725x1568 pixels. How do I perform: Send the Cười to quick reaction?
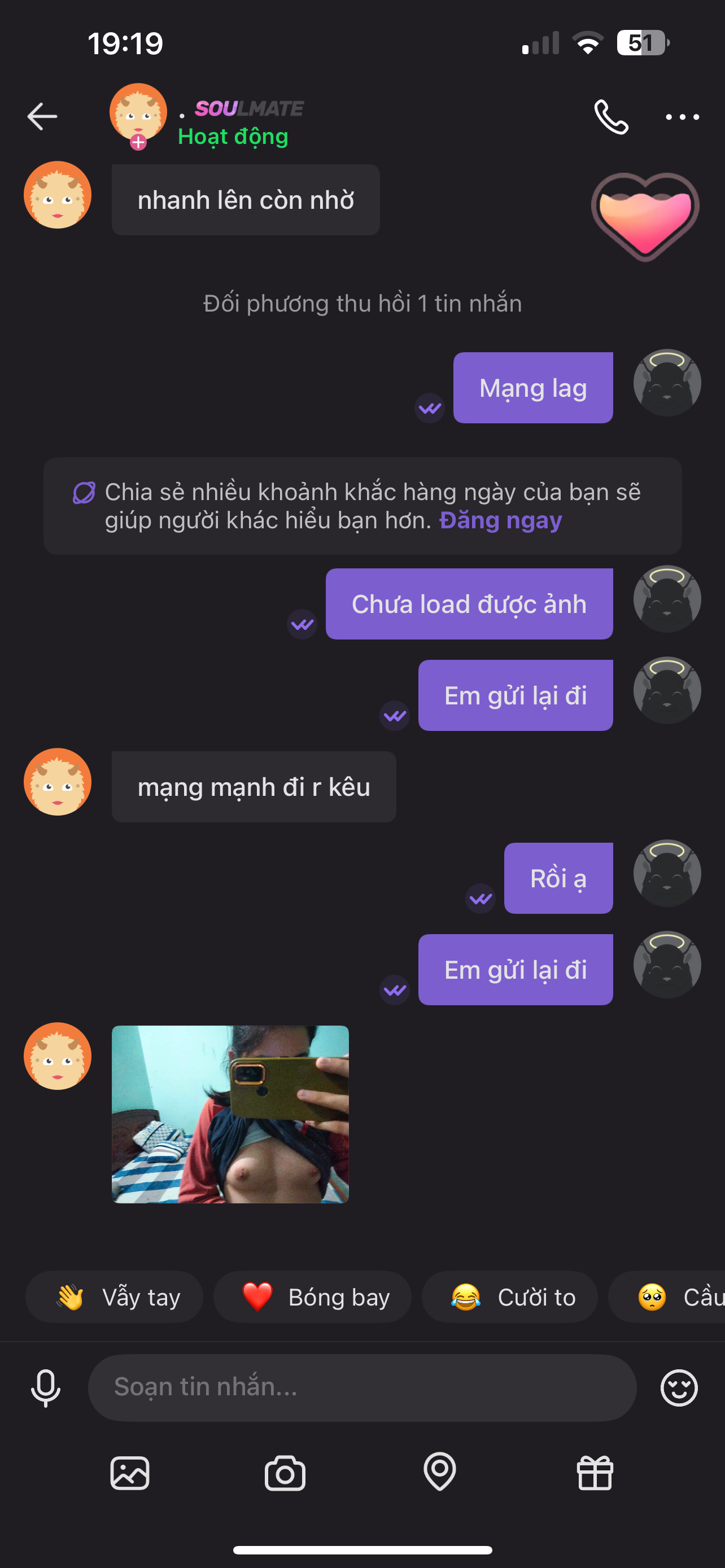509,1297
